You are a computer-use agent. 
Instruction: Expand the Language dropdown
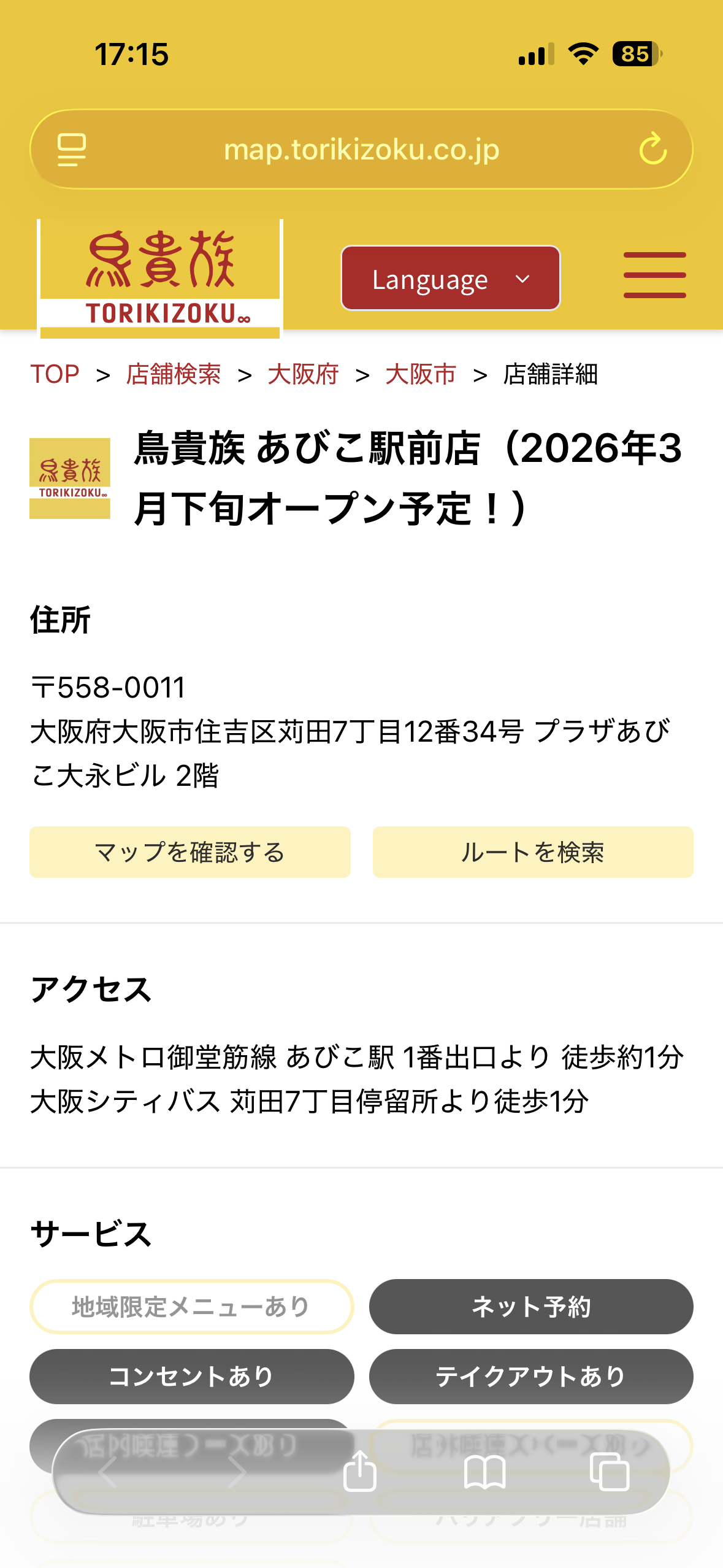point(450,279)
